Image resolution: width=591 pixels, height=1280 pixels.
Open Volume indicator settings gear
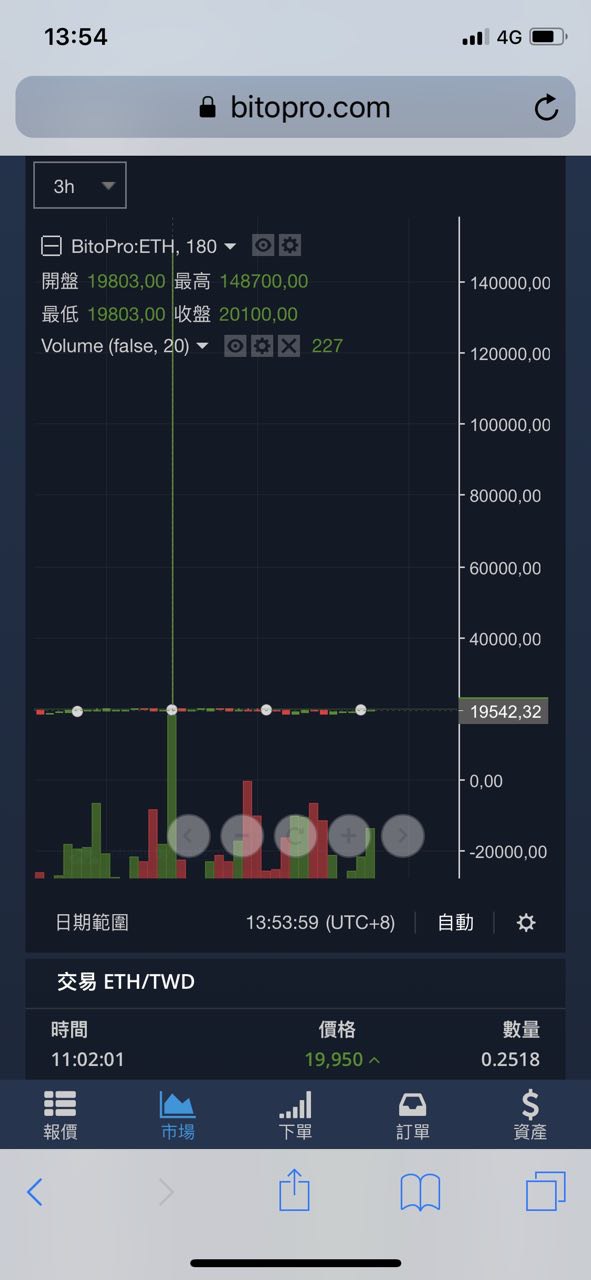coord(262,346)
